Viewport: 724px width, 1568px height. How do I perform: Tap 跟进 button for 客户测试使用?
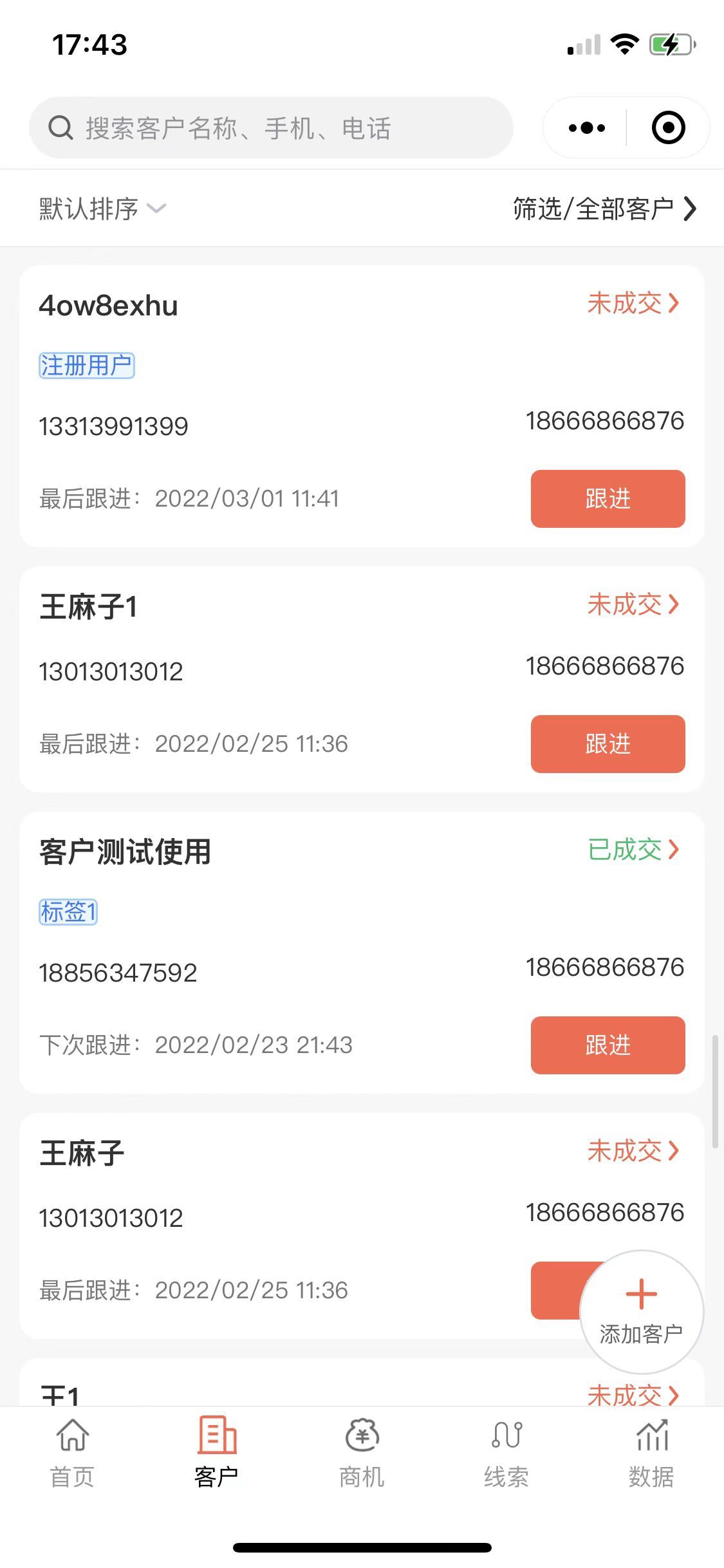608,1045
